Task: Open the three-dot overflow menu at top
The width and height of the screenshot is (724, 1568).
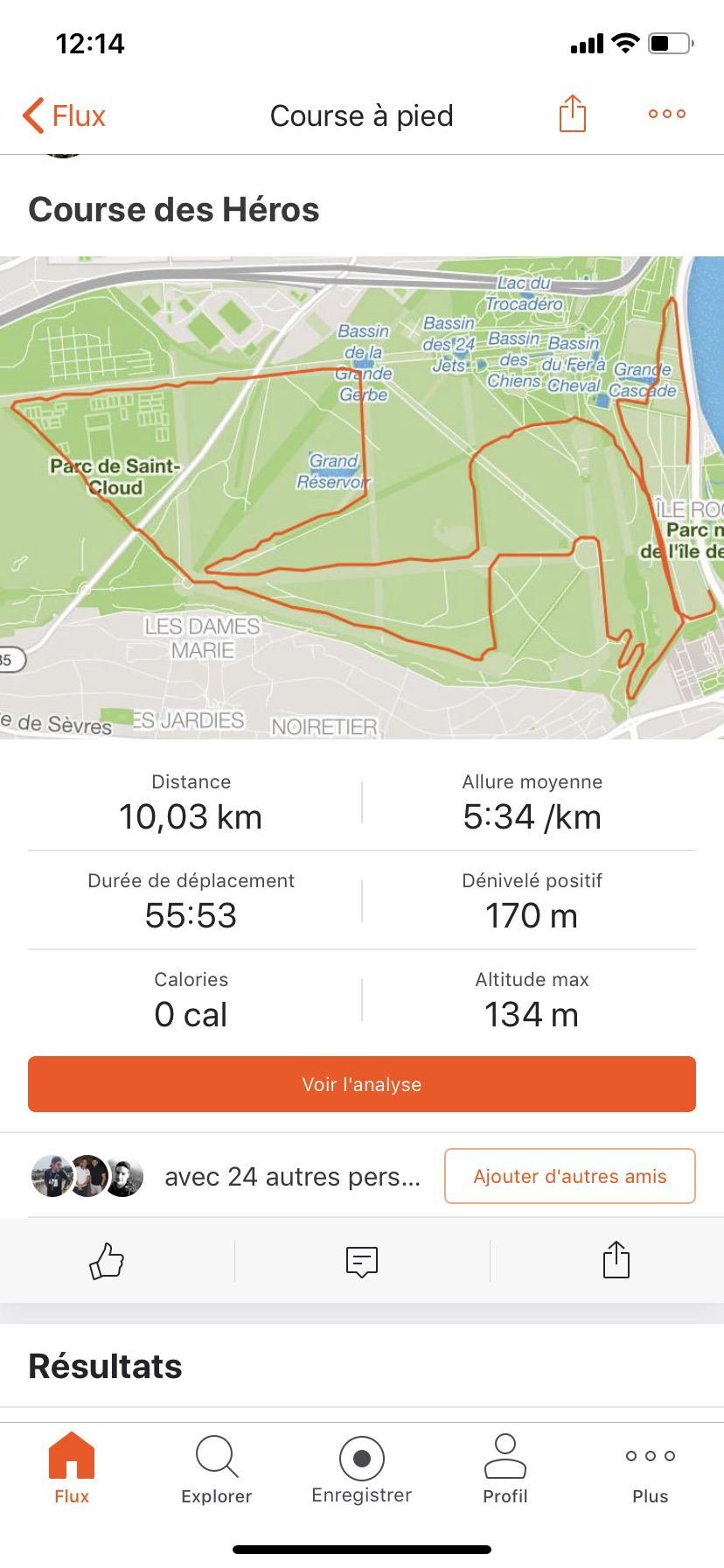Action: [x=666, y=114]
